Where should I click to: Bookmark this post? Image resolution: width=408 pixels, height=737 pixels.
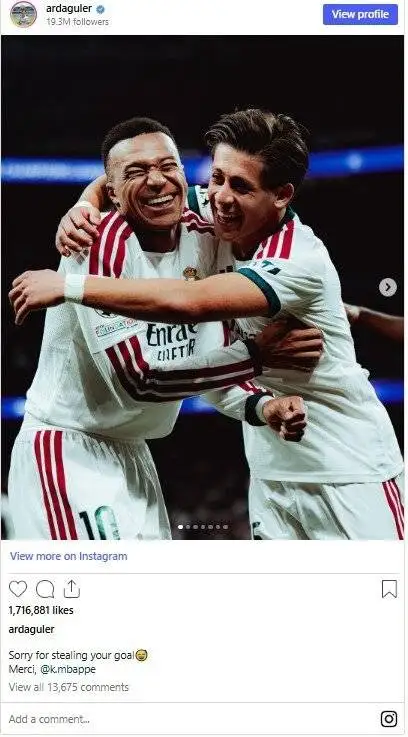coord(389,588)
